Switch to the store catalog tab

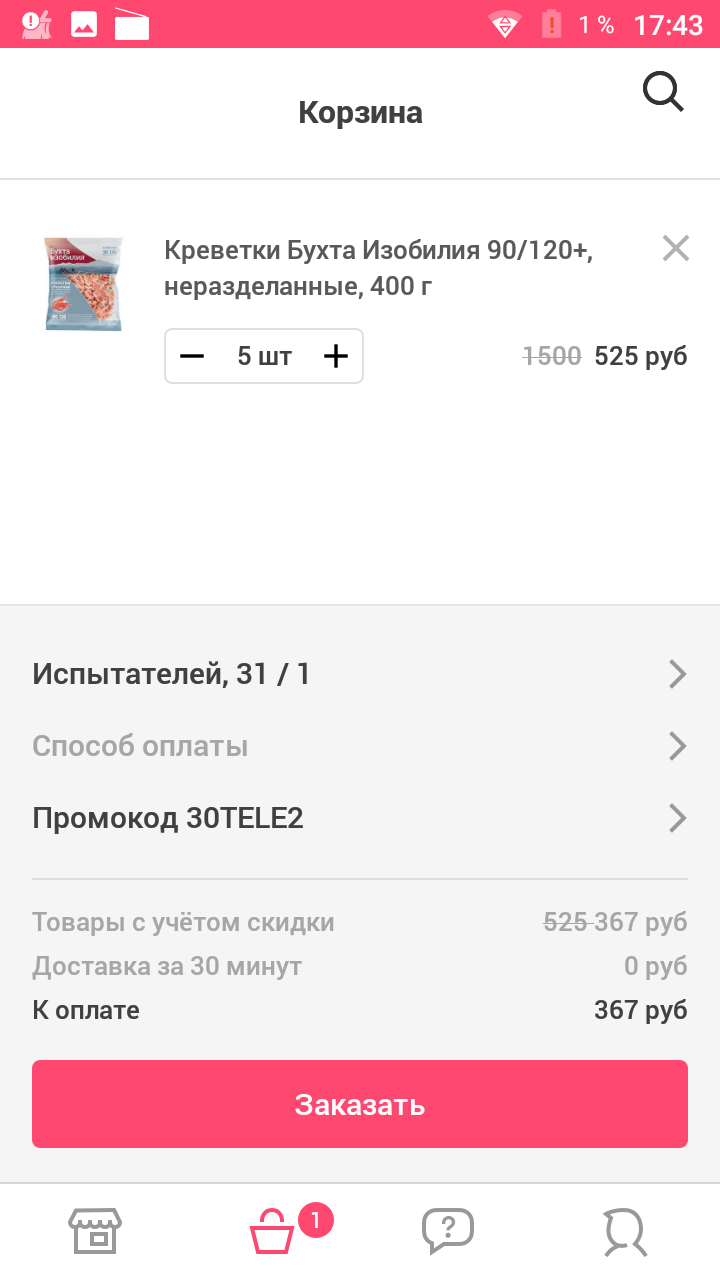click(95, 1231)
